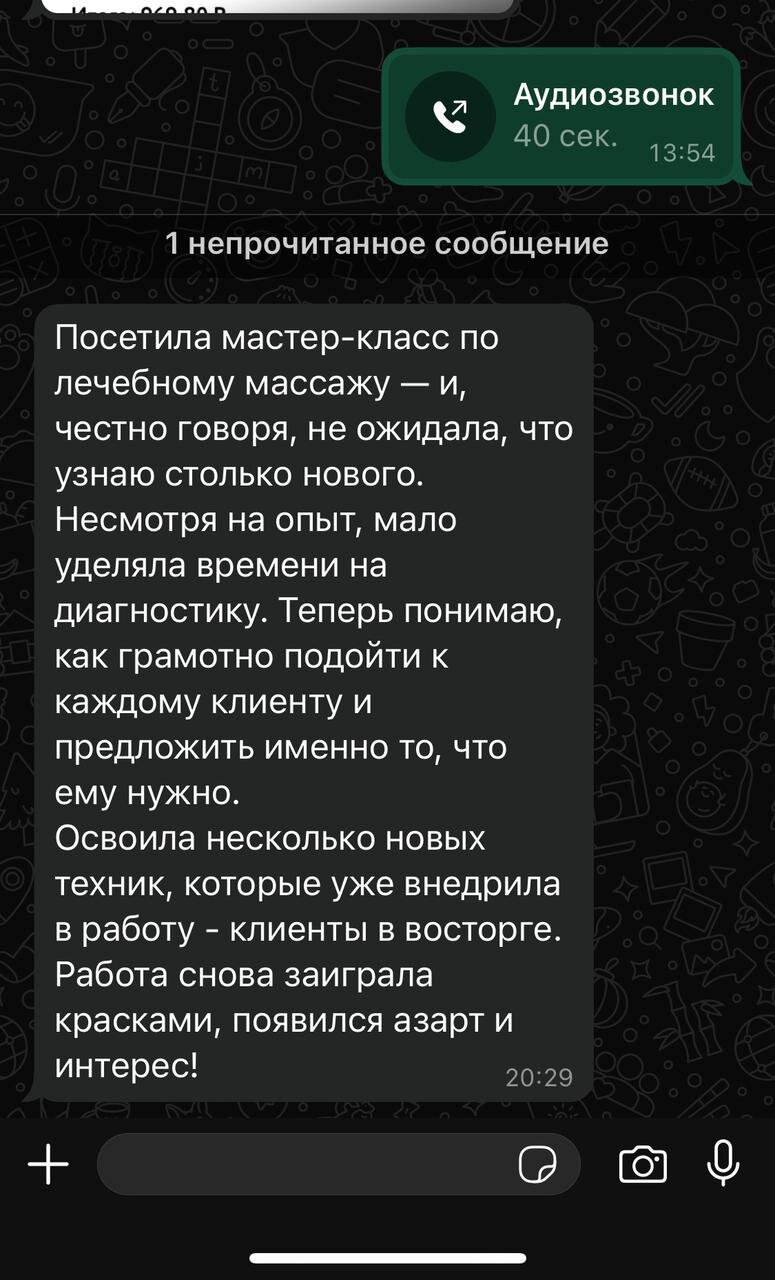The image size is (775, 1280).
Task: Focus the message input field
Action: (x=300, y=1164)
